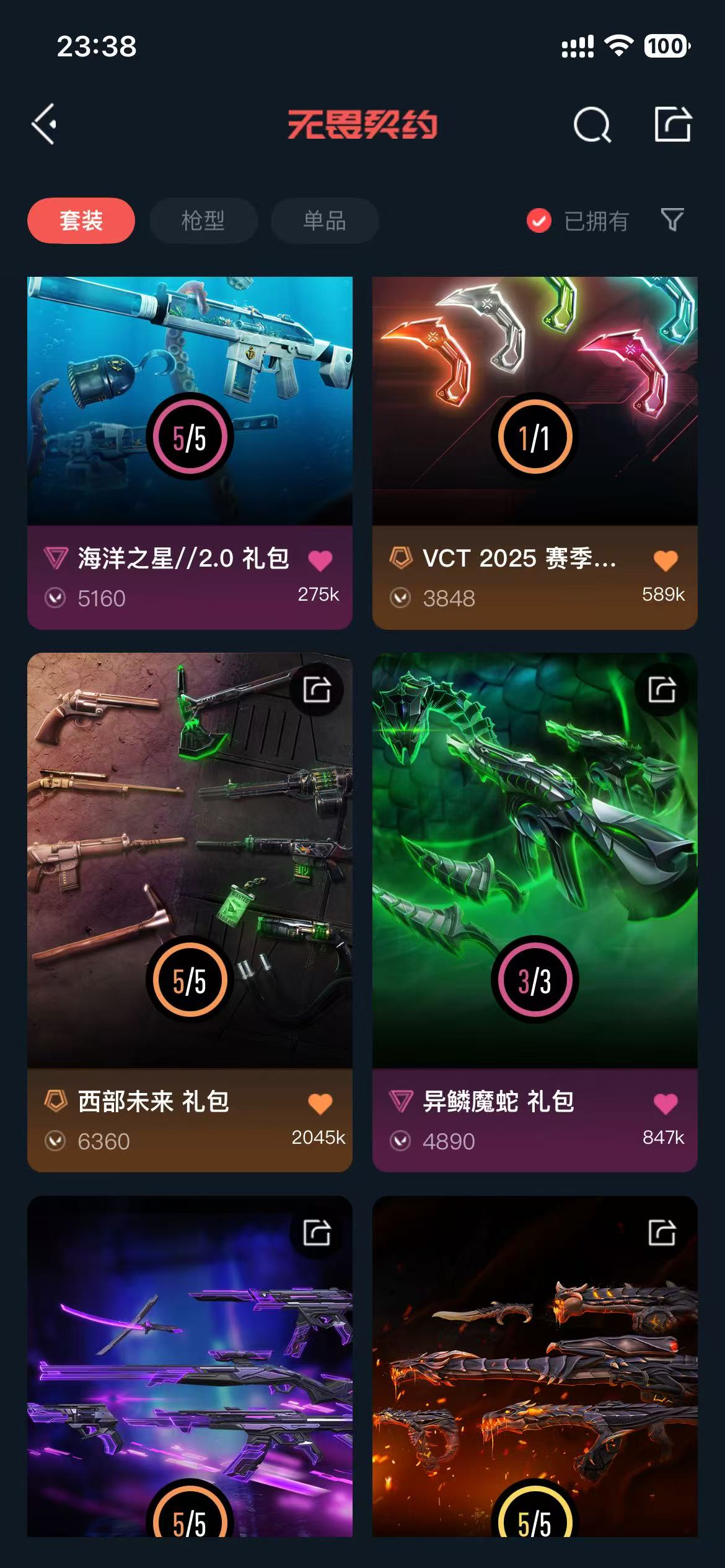
Task: Switch to the 单品 tab
Action: 325,220
